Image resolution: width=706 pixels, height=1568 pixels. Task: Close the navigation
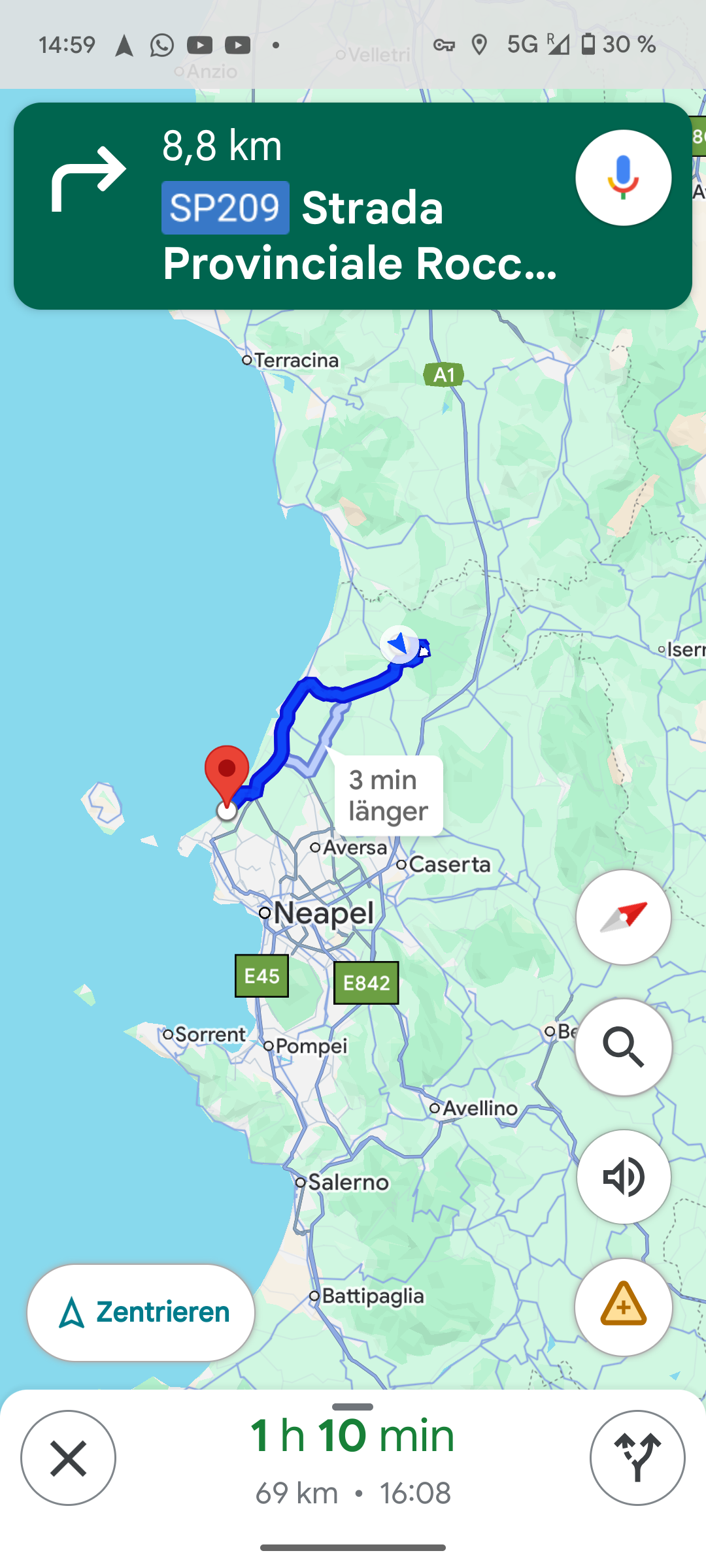(x=68, y=1458)
